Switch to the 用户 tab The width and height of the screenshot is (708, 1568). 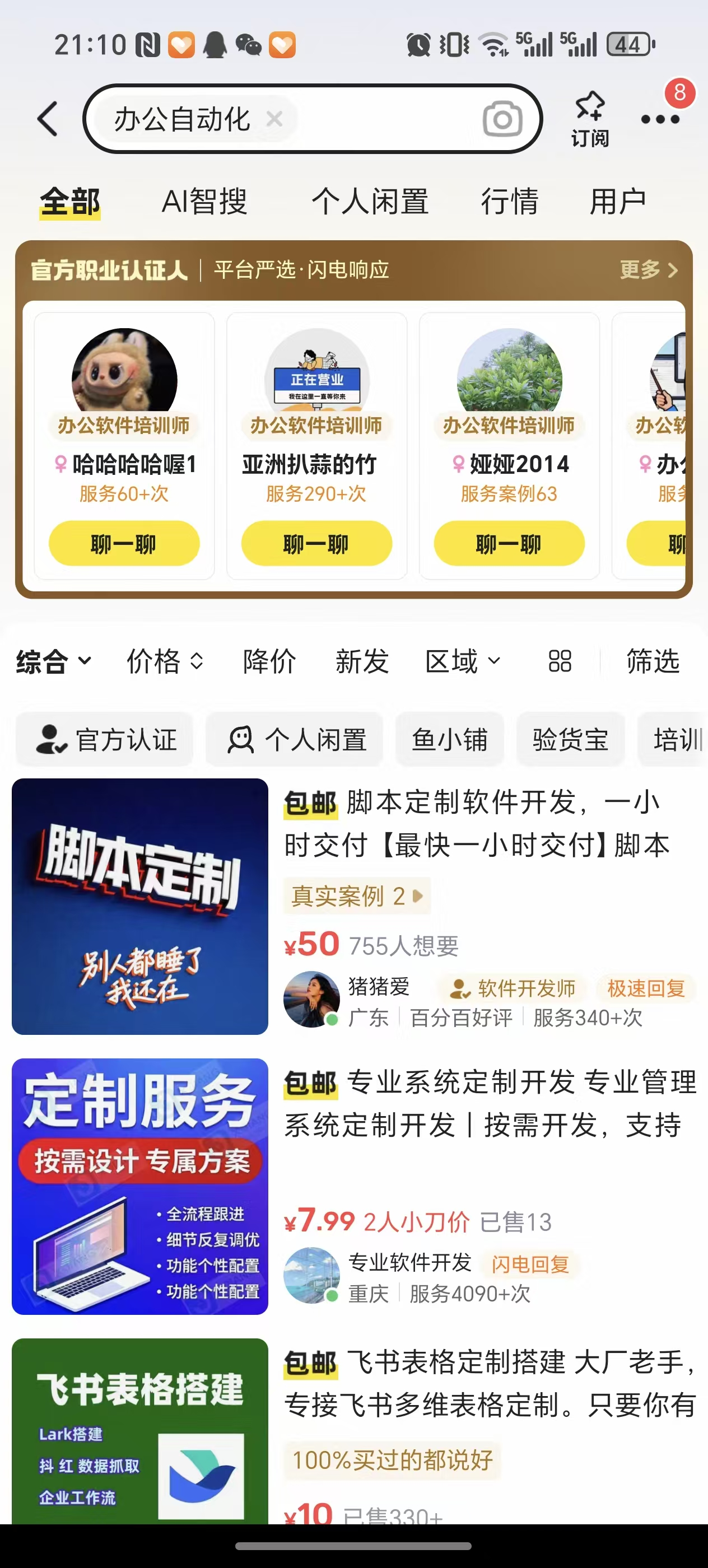[x=617, y=201]
